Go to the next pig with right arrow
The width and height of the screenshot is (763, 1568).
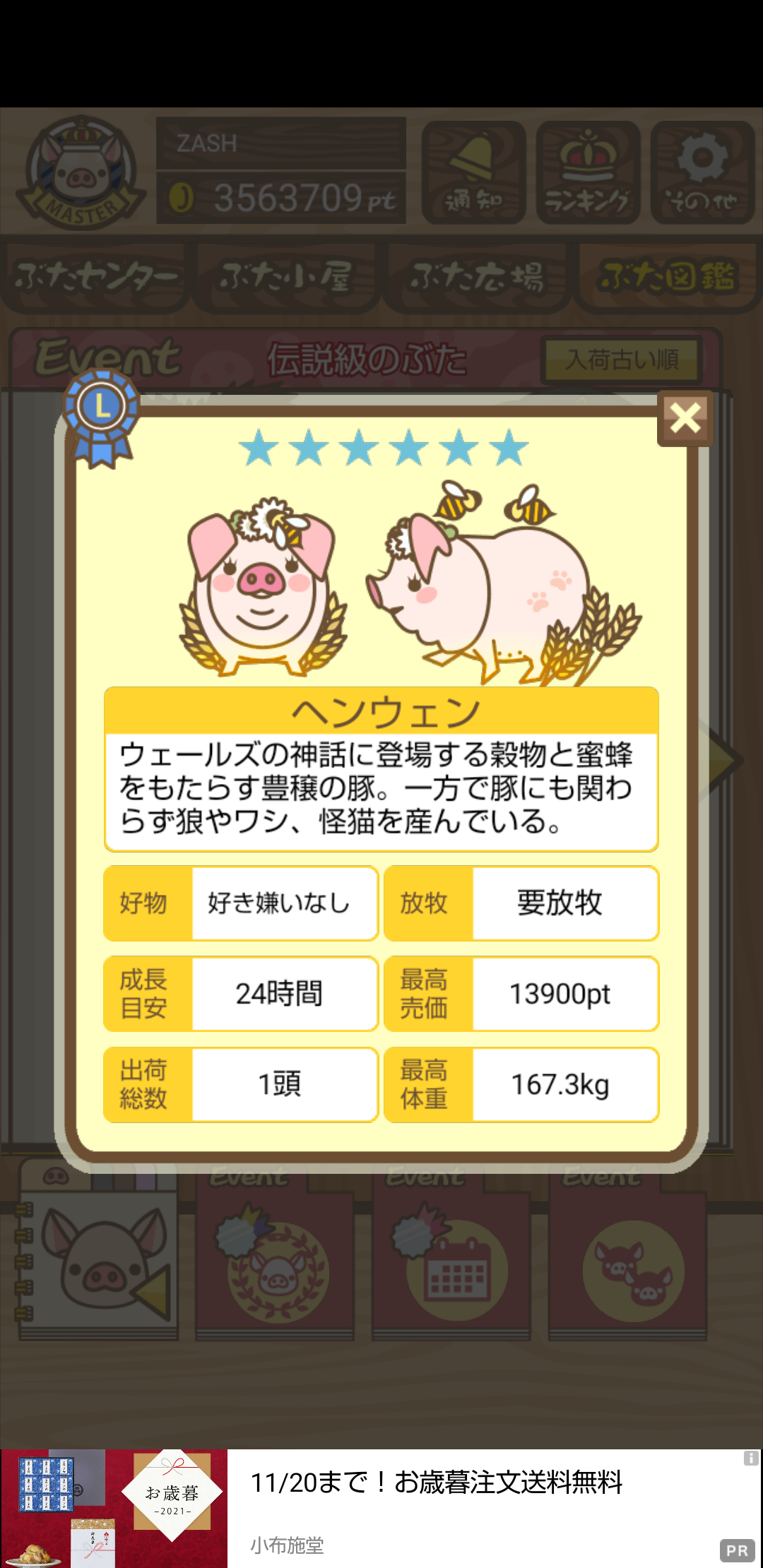click(x=725, y=760)
